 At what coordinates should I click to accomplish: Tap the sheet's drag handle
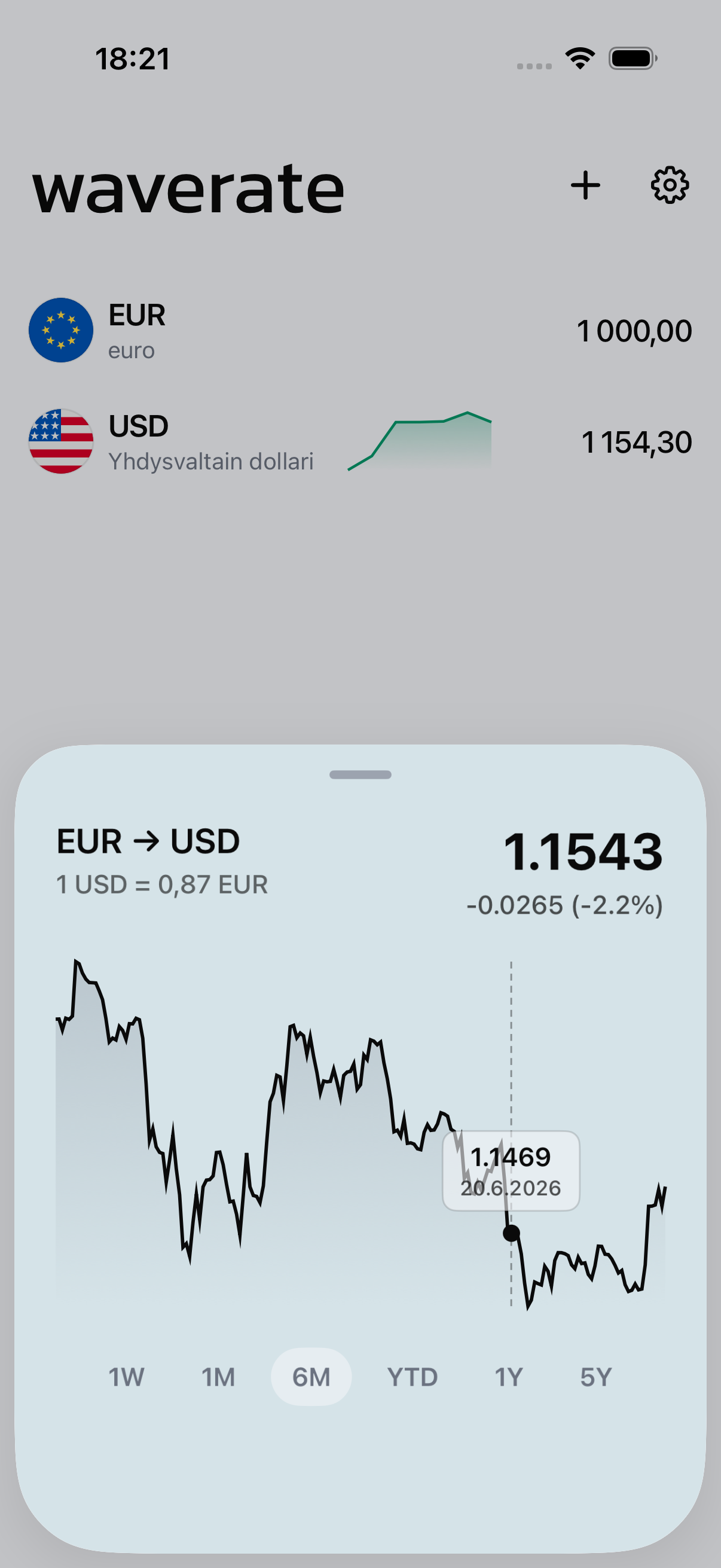click(360, 774)
